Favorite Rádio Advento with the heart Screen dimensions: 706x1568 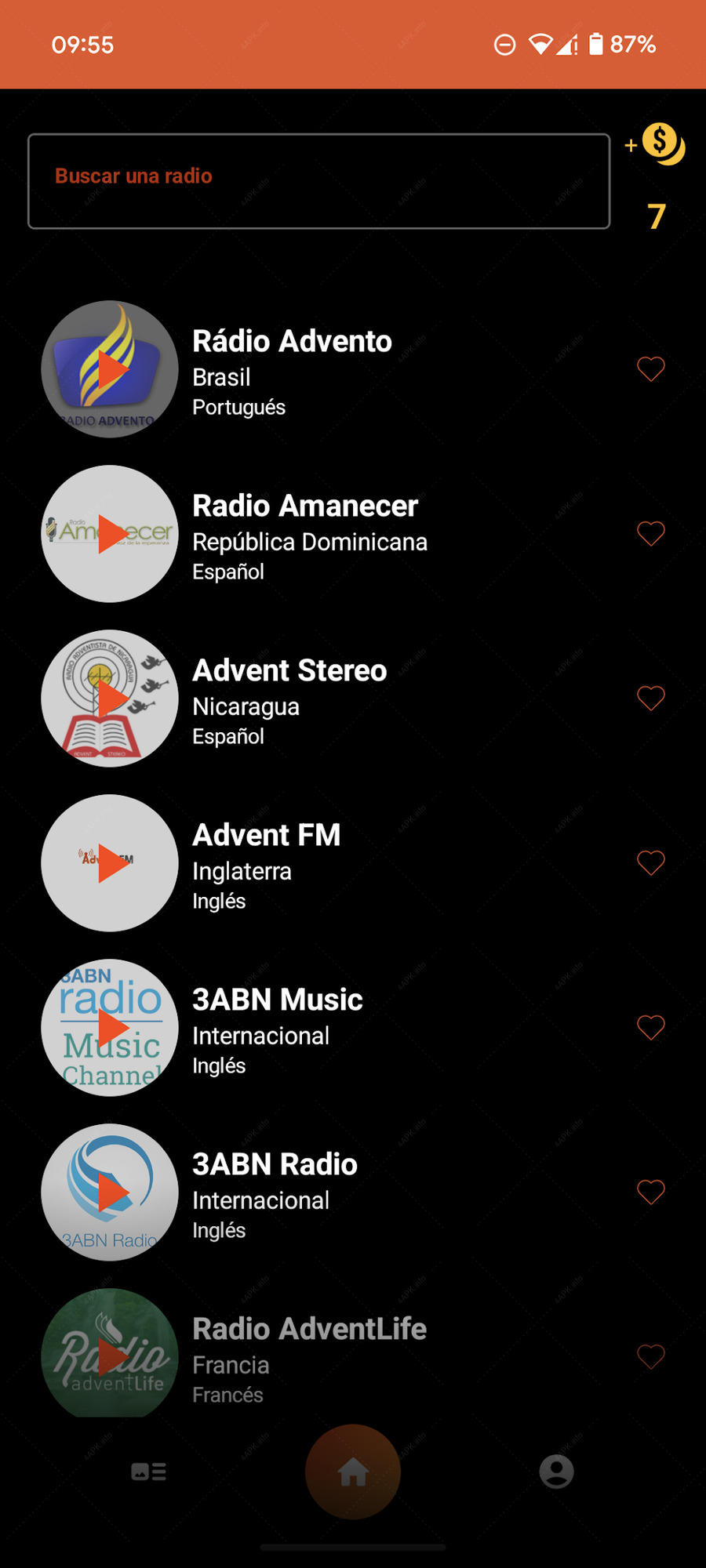pyautogui.click(x=650, y=368)
